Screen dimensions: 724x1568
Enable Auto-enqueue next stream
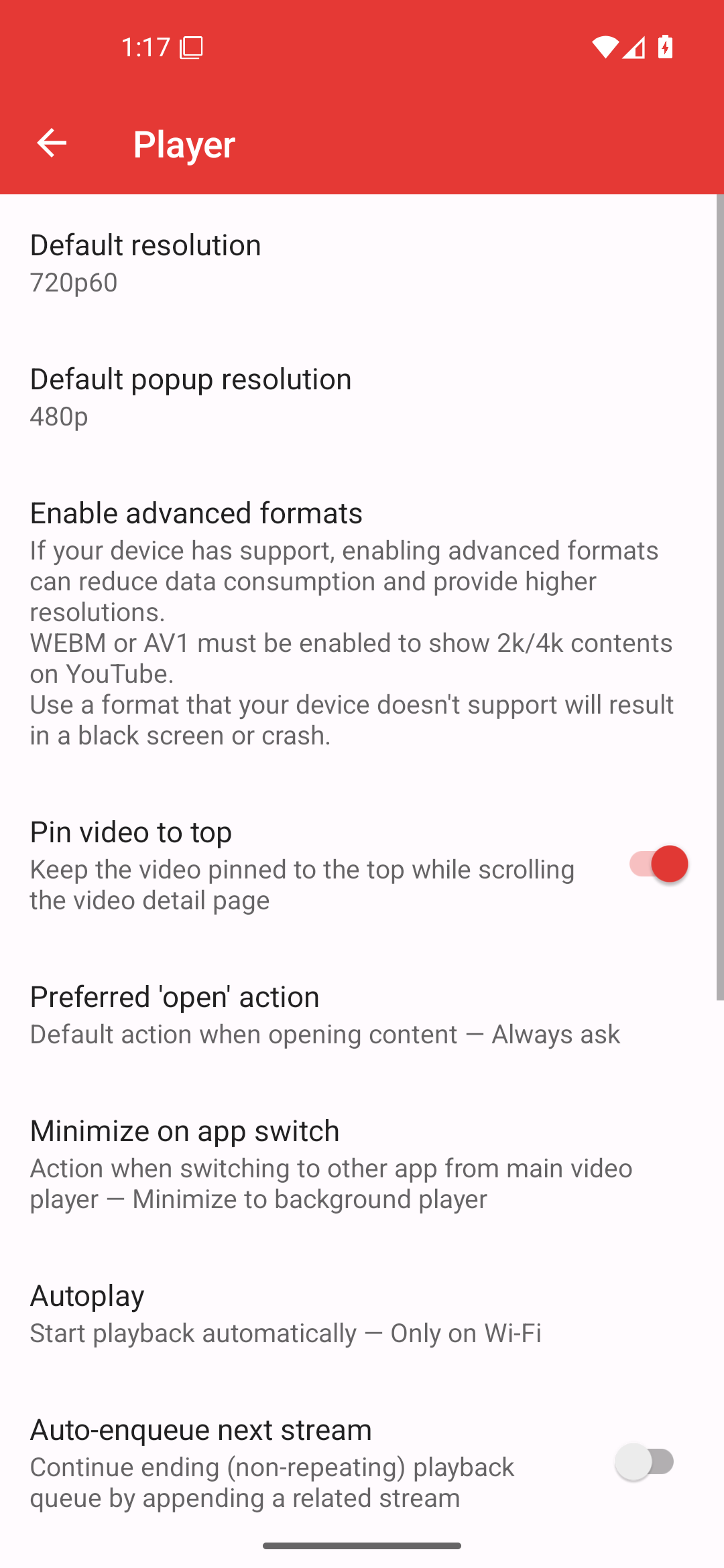coord(645,1461)
